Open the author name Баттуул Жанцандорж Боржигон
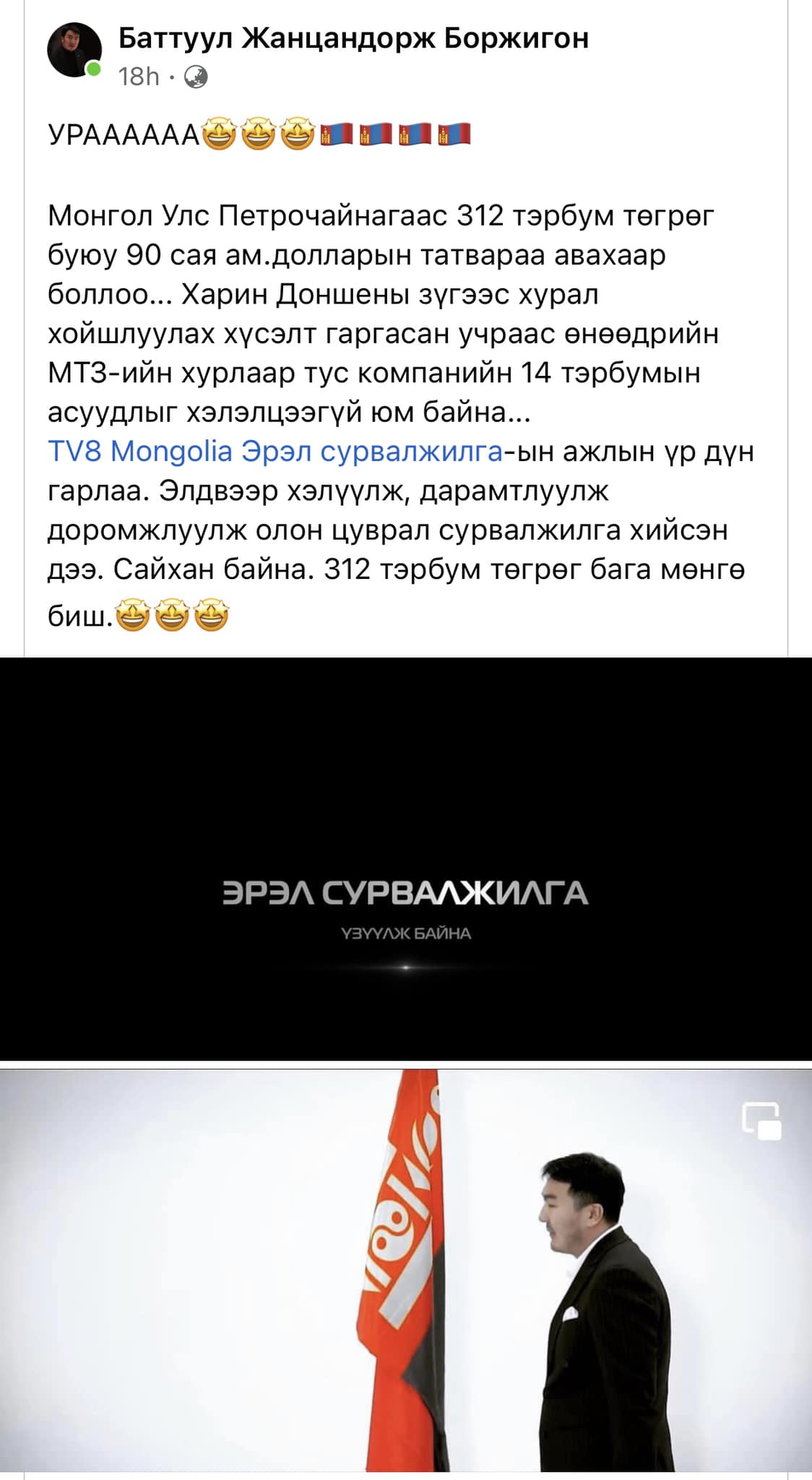Screen dimensions: 812x1480 click(x=353, y=38)
